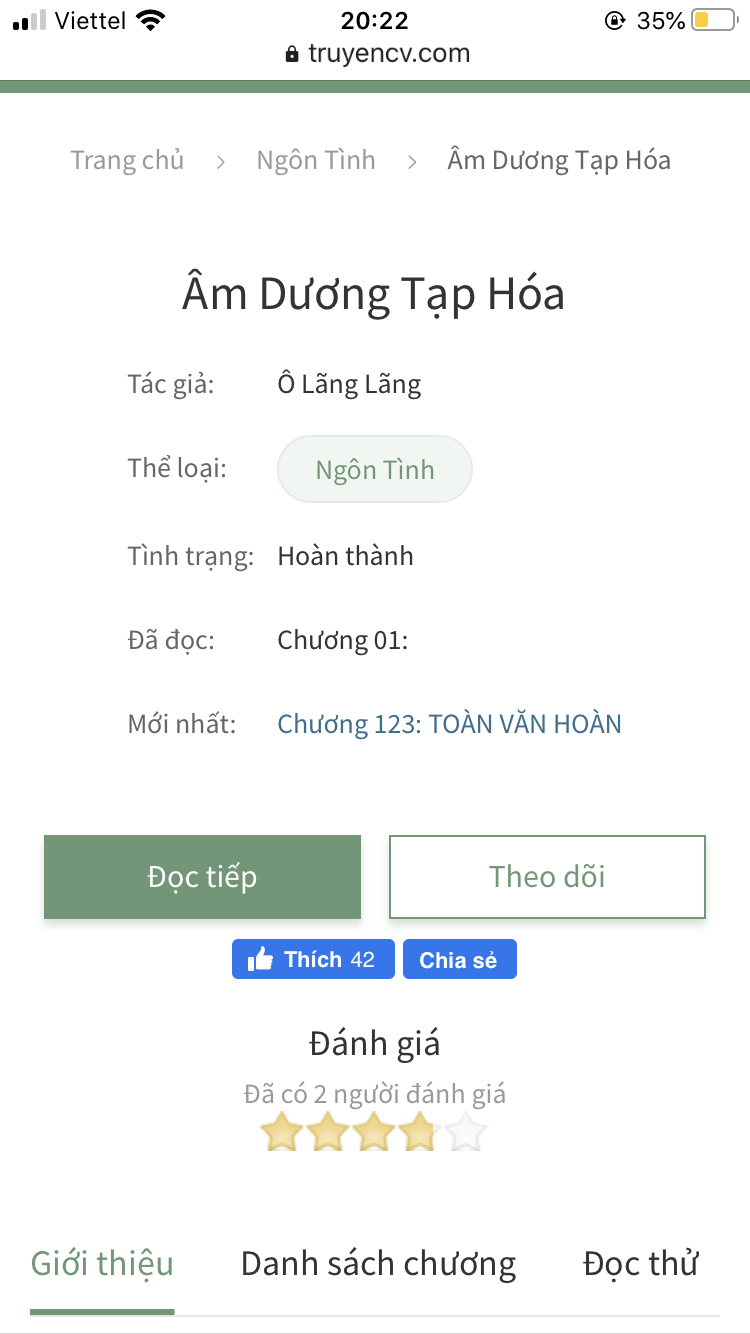Follow story with Theo dõi button
The image size is (750, 1334).
547,877
